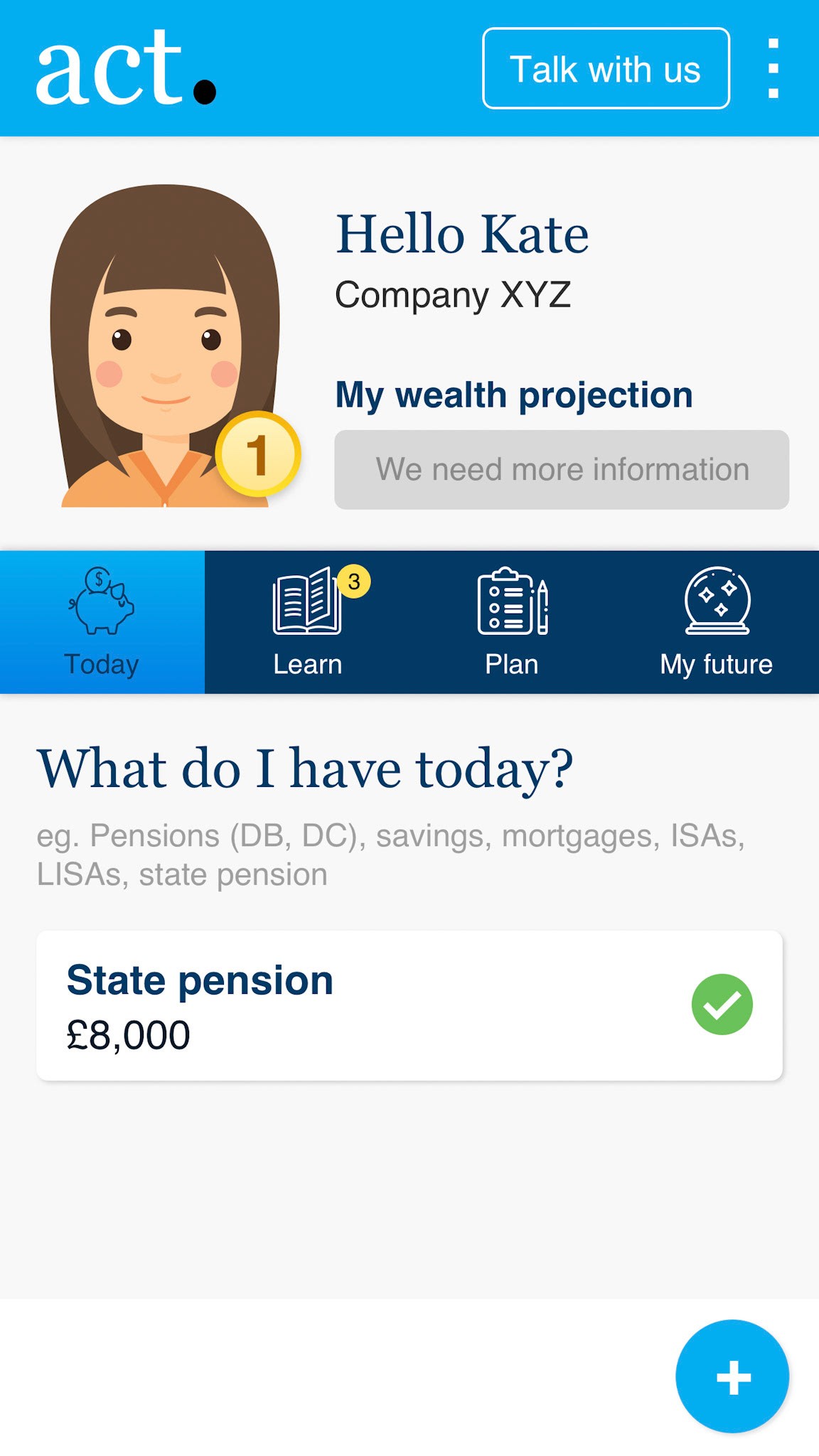
Task: Open the three-dot overflow menu
Action: pyautogui.click(x=773, y=68)
